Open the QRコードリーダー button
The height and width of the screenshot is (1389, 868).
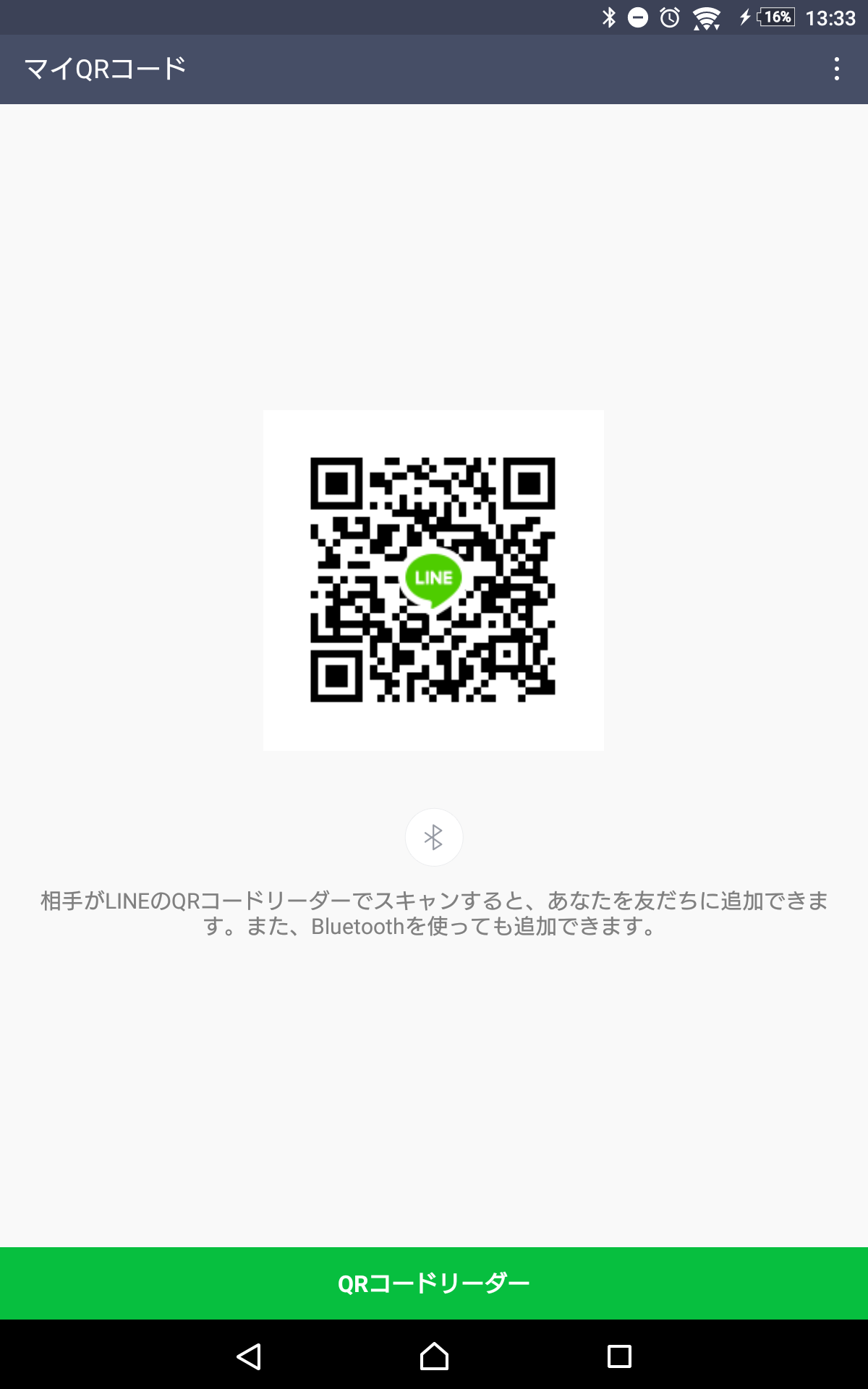[x=434, y=1283]
